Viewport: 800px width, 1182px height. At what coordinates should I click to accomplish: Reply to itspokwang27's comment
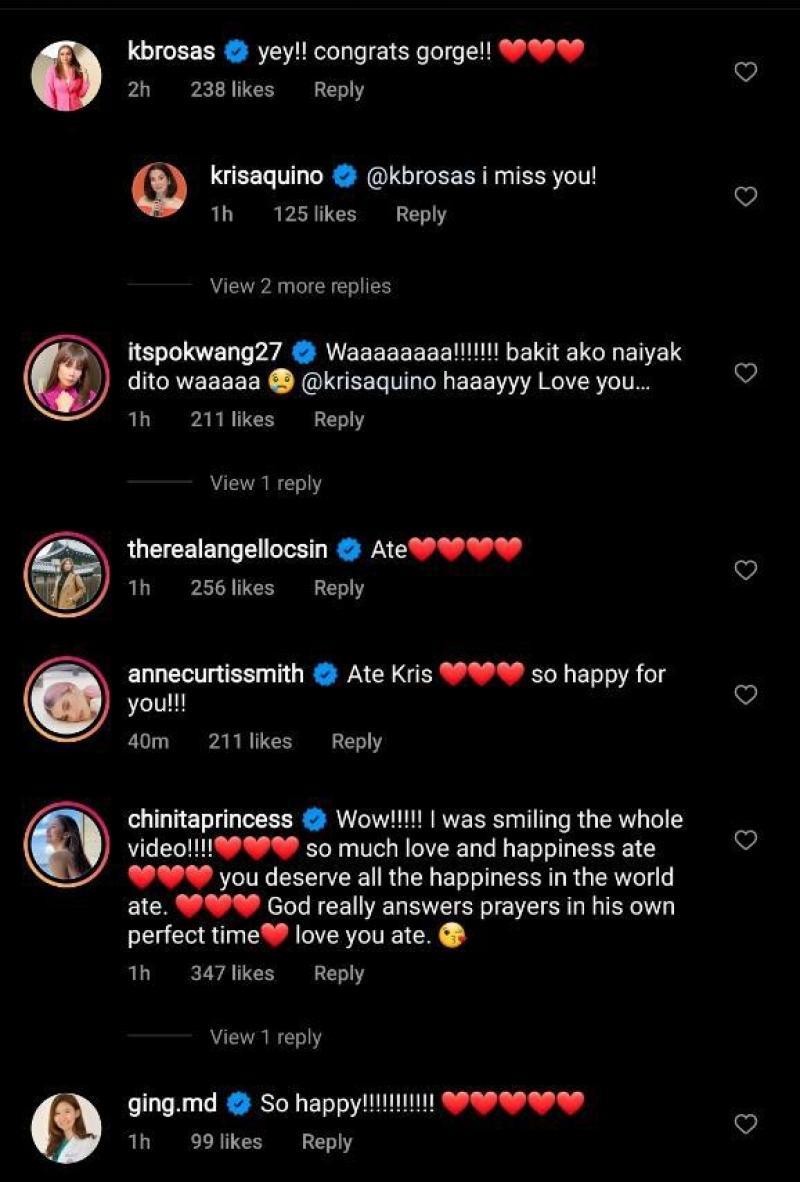click(x=338, y=420)
